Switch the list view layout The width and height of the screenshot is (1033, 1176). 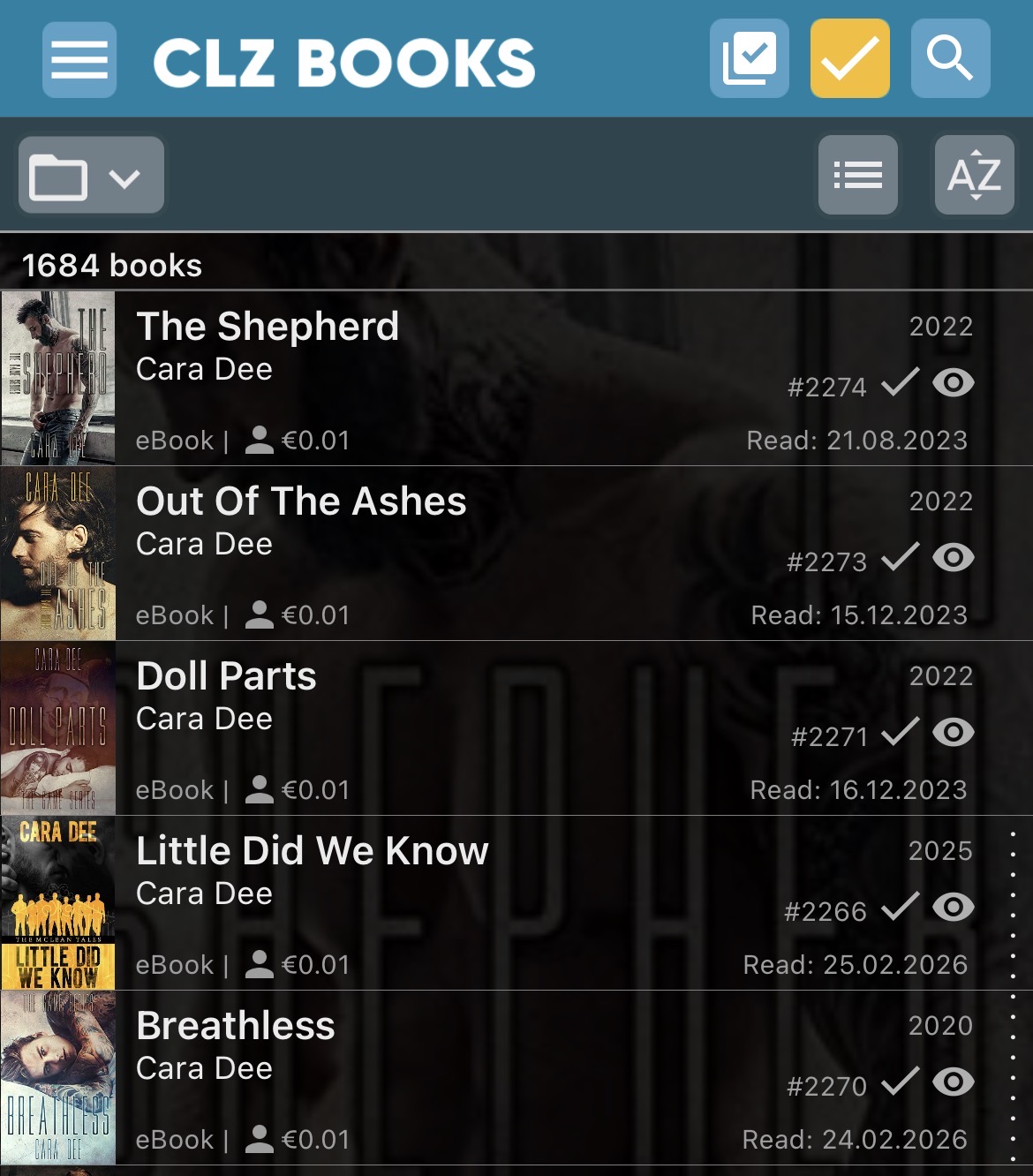click(x=857, y=175)
